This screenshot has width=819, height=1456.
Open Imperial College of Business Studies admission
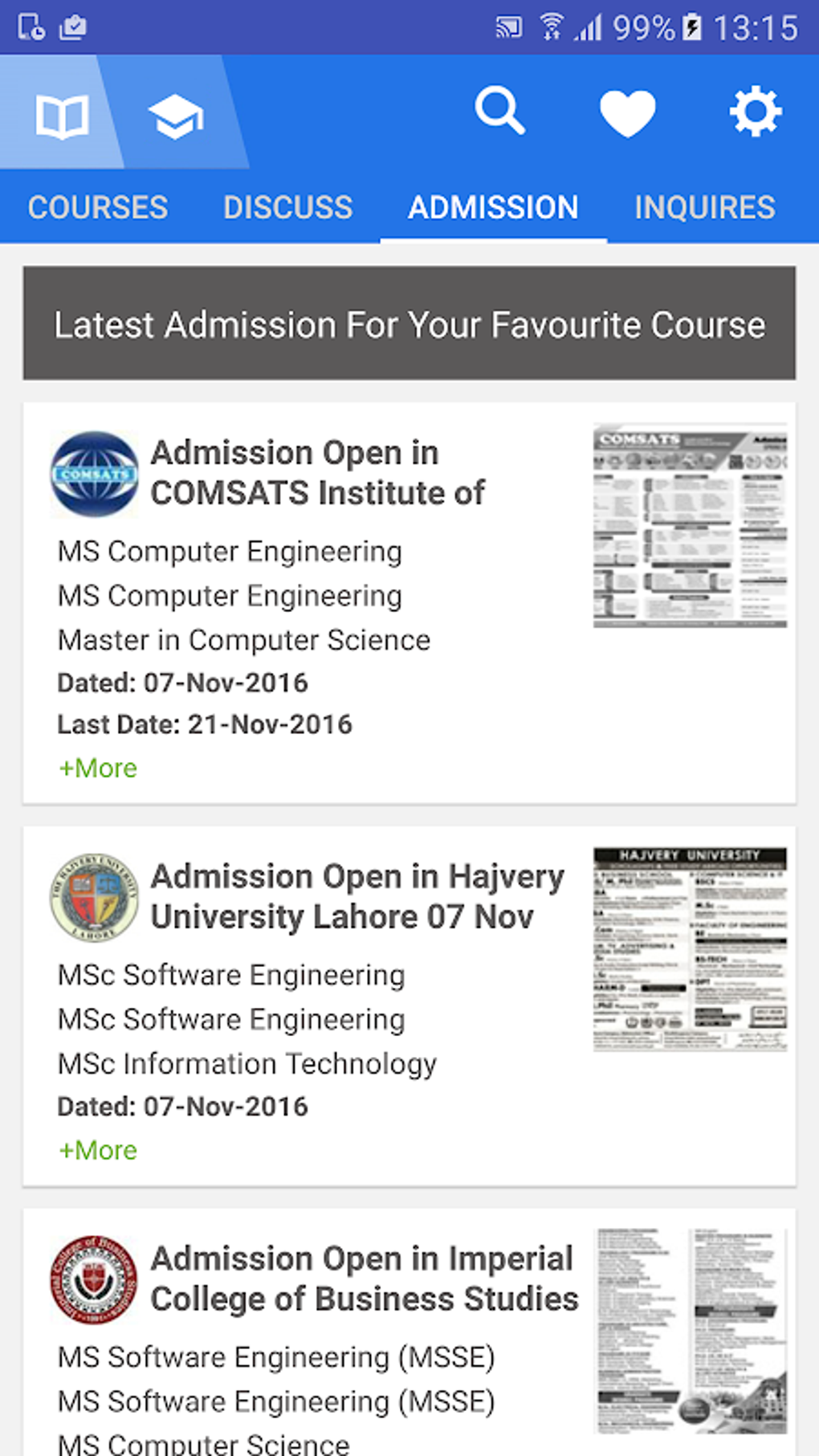(x=364, y=1279)
